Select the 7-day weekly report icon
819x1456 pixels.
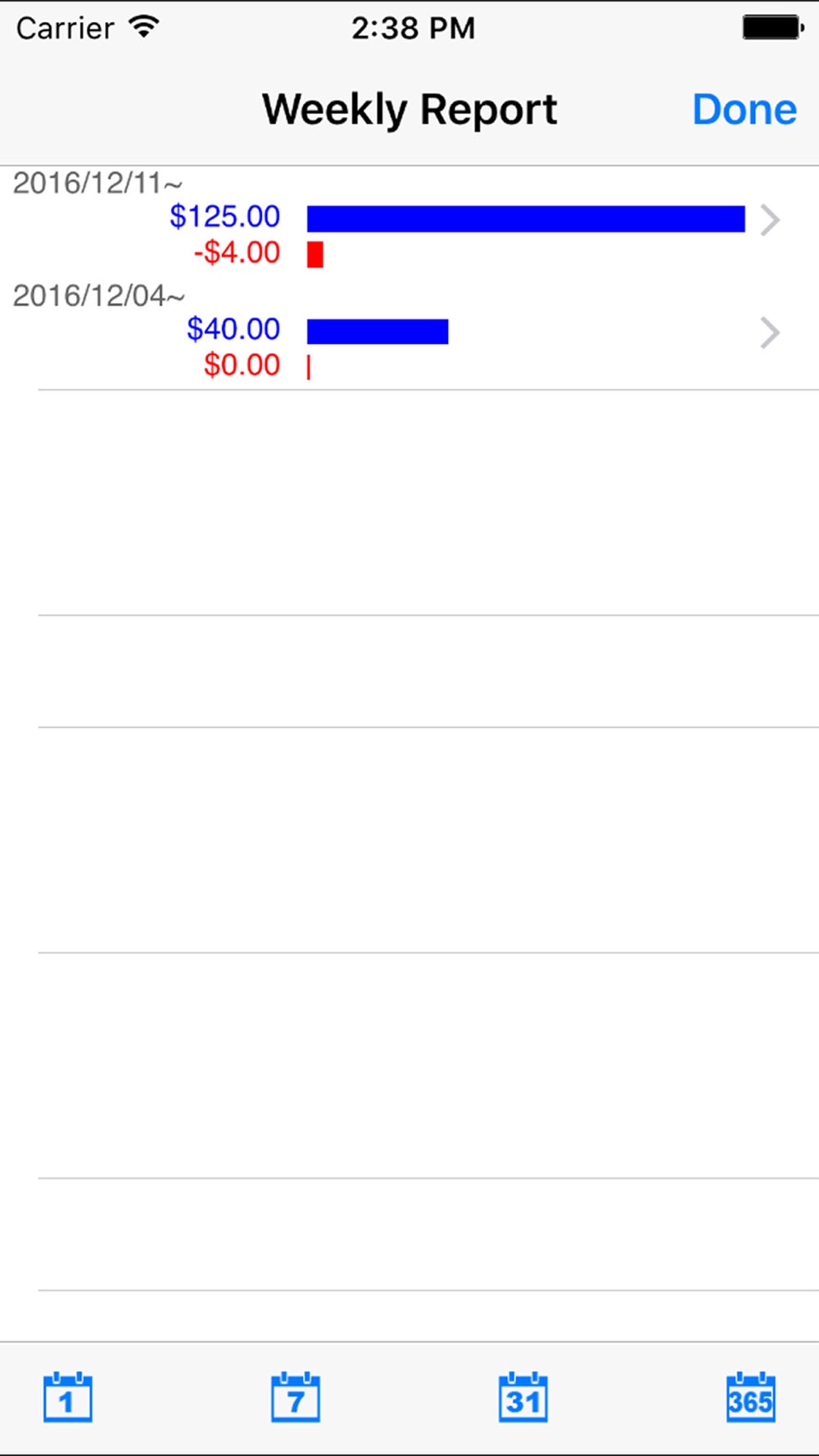point(296,1398)
